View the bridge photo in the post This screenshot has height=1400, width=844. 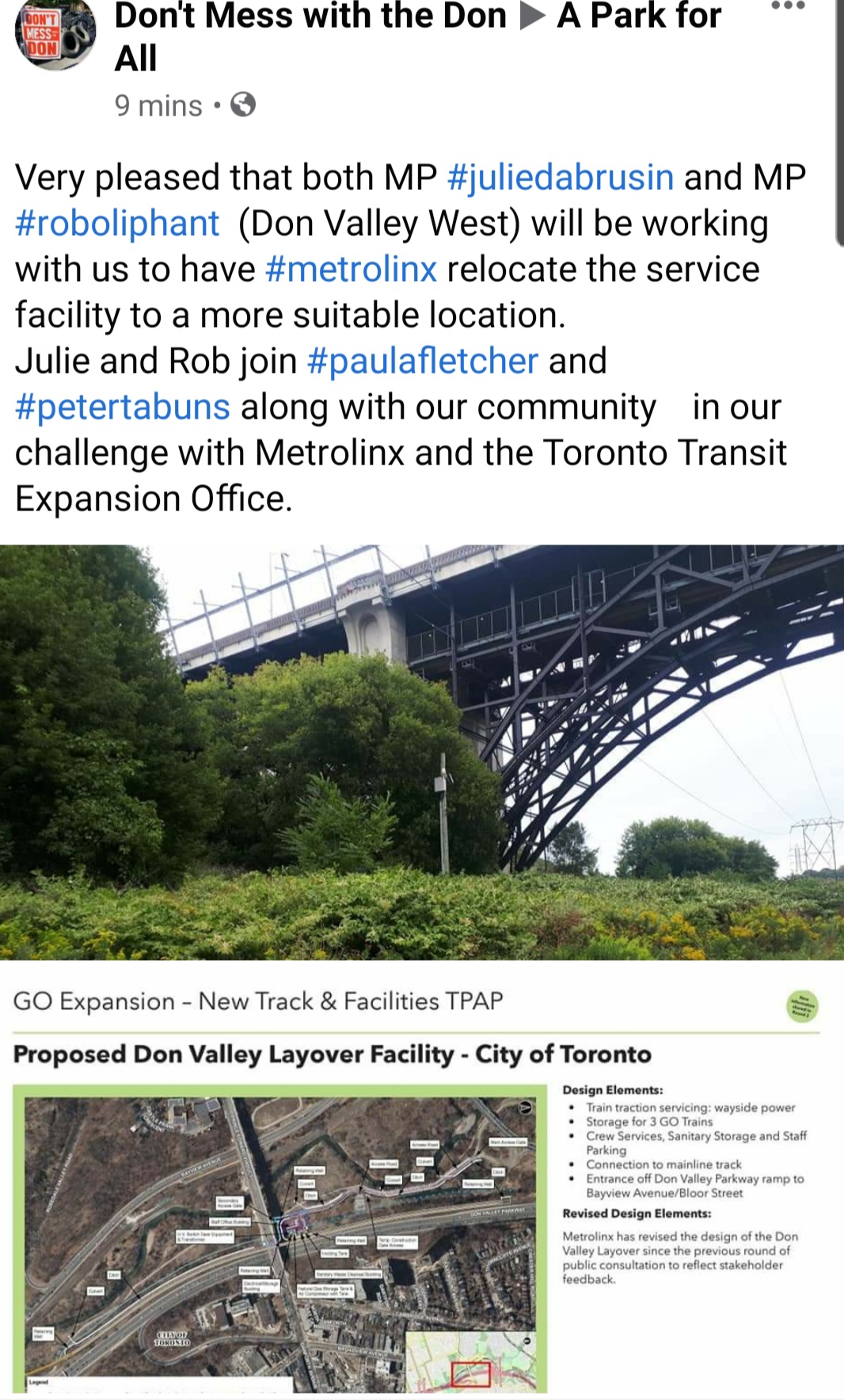click(x=422, y=752)
